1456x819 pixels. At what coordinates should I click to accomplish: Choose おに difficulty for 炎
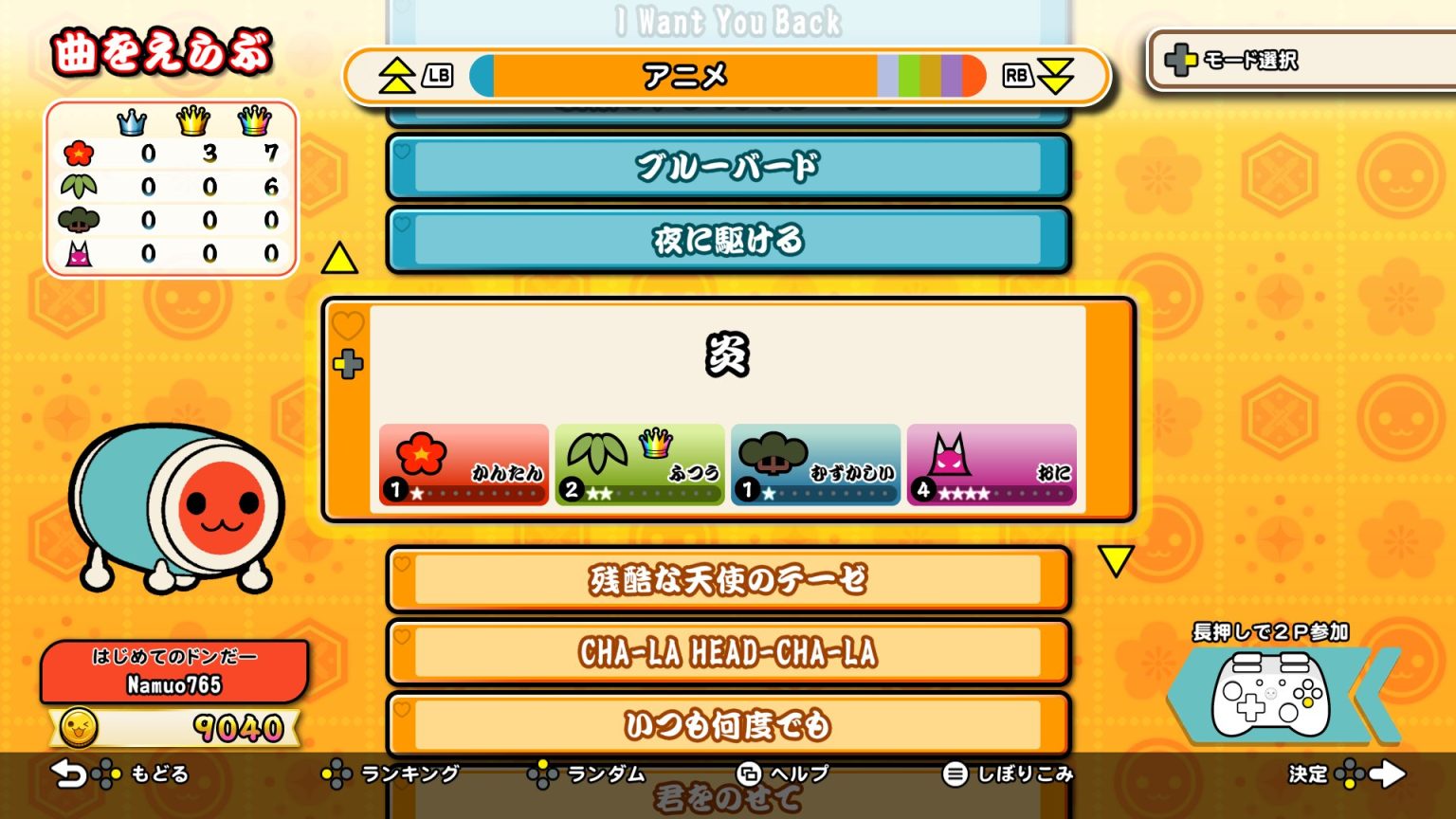pyautogui.click(x=992, y=464)
